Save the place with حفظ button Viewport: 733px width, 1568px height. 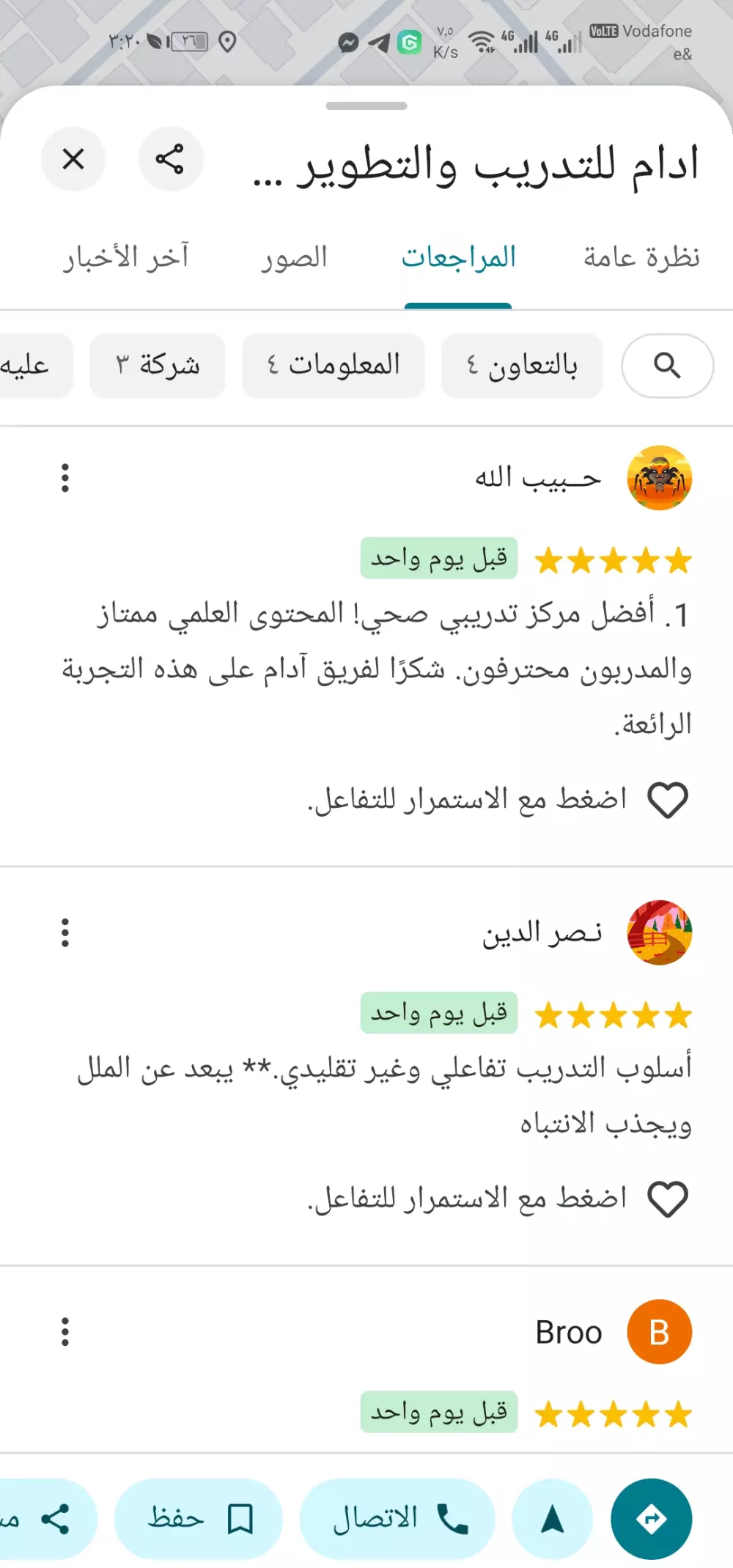tap(199, 1519)
